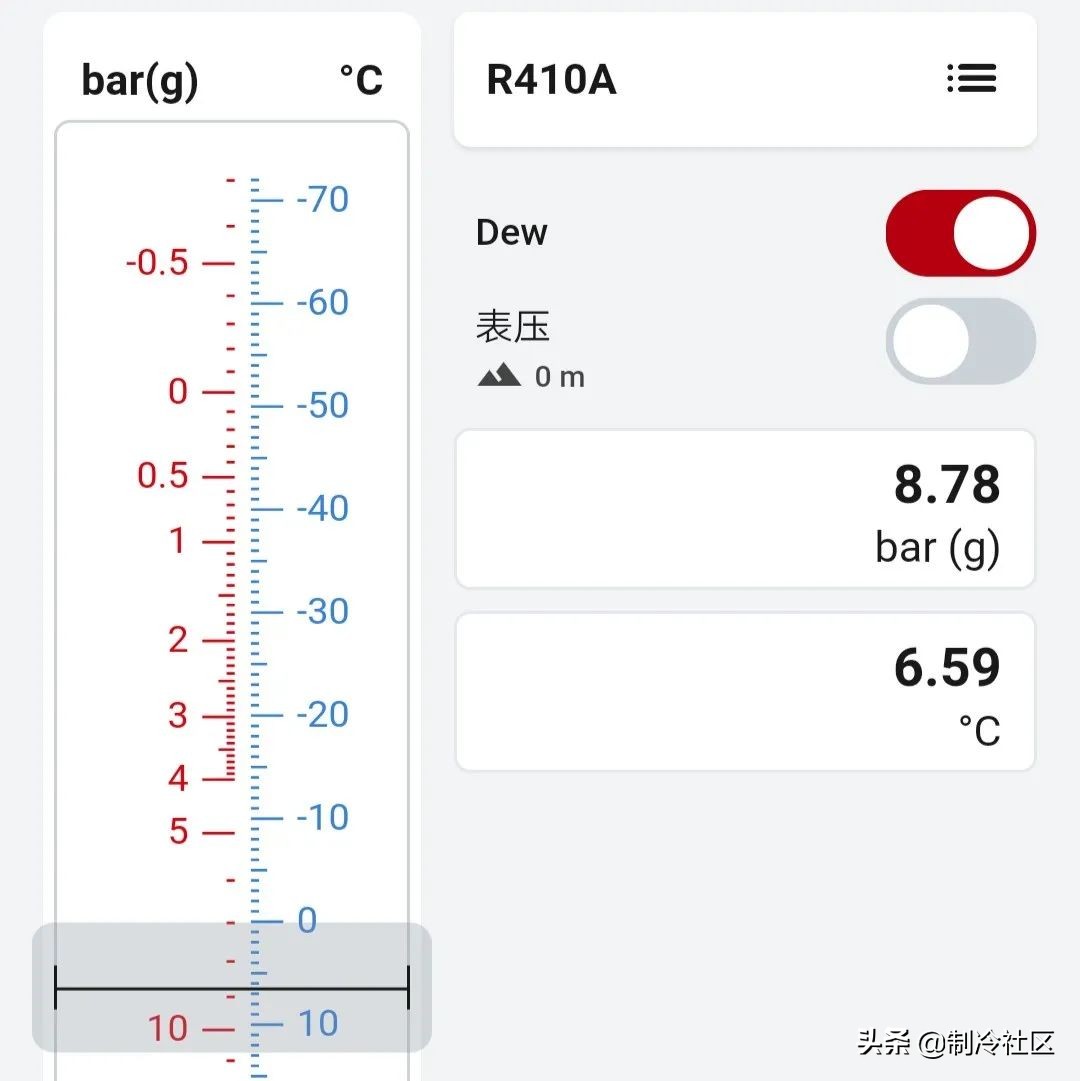Tap the °C temperature unit label
1080x1081 pixels.
(x=363, y=78)
